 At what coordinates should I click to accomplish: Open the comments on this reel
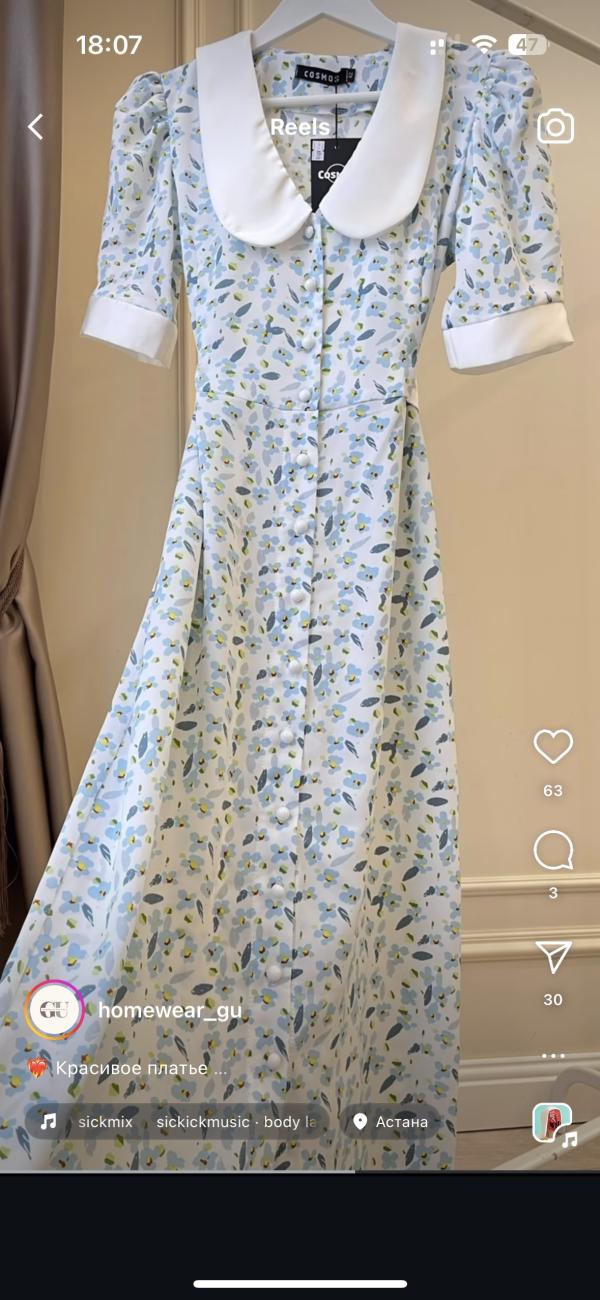point(553,851)
